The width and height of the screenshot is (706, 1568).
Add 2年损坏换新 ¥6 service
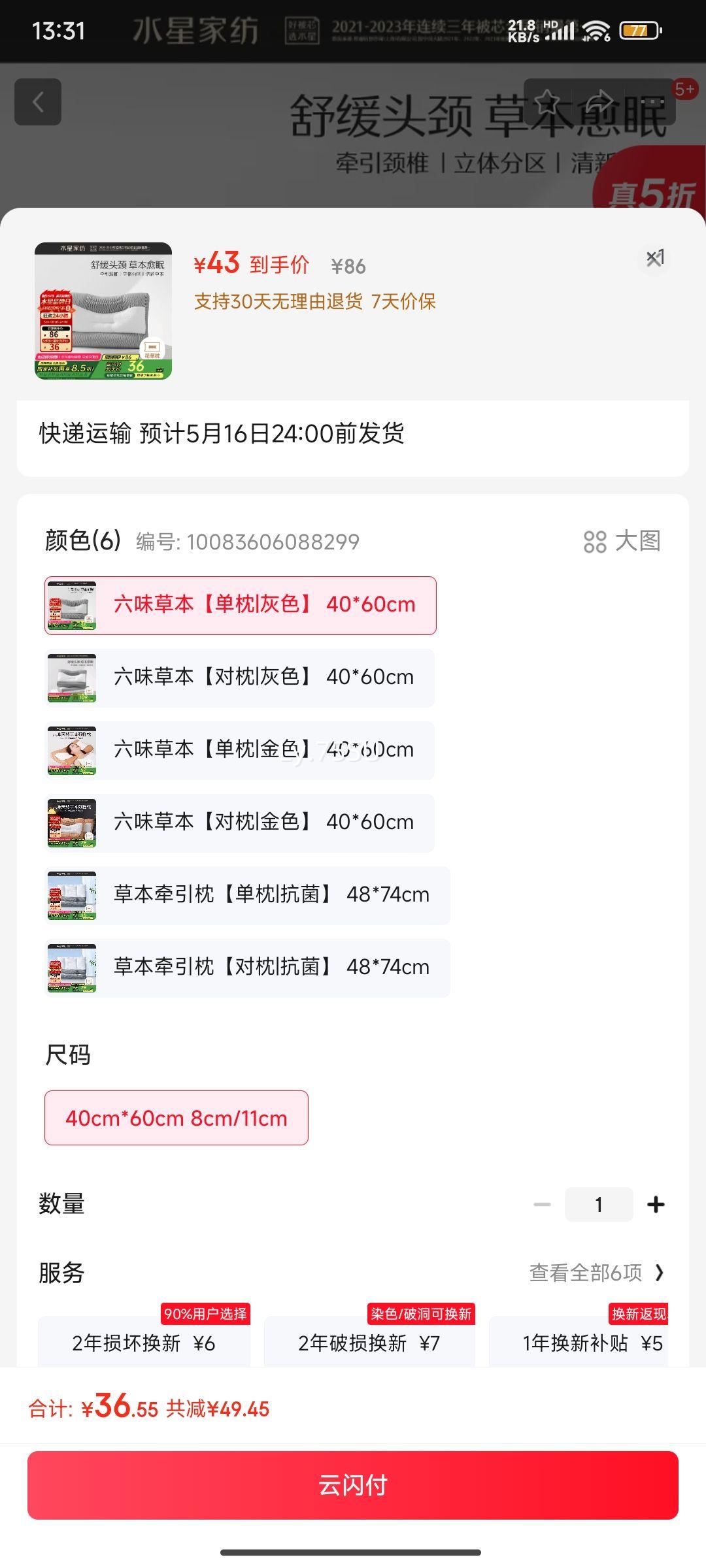[144, 1342]
